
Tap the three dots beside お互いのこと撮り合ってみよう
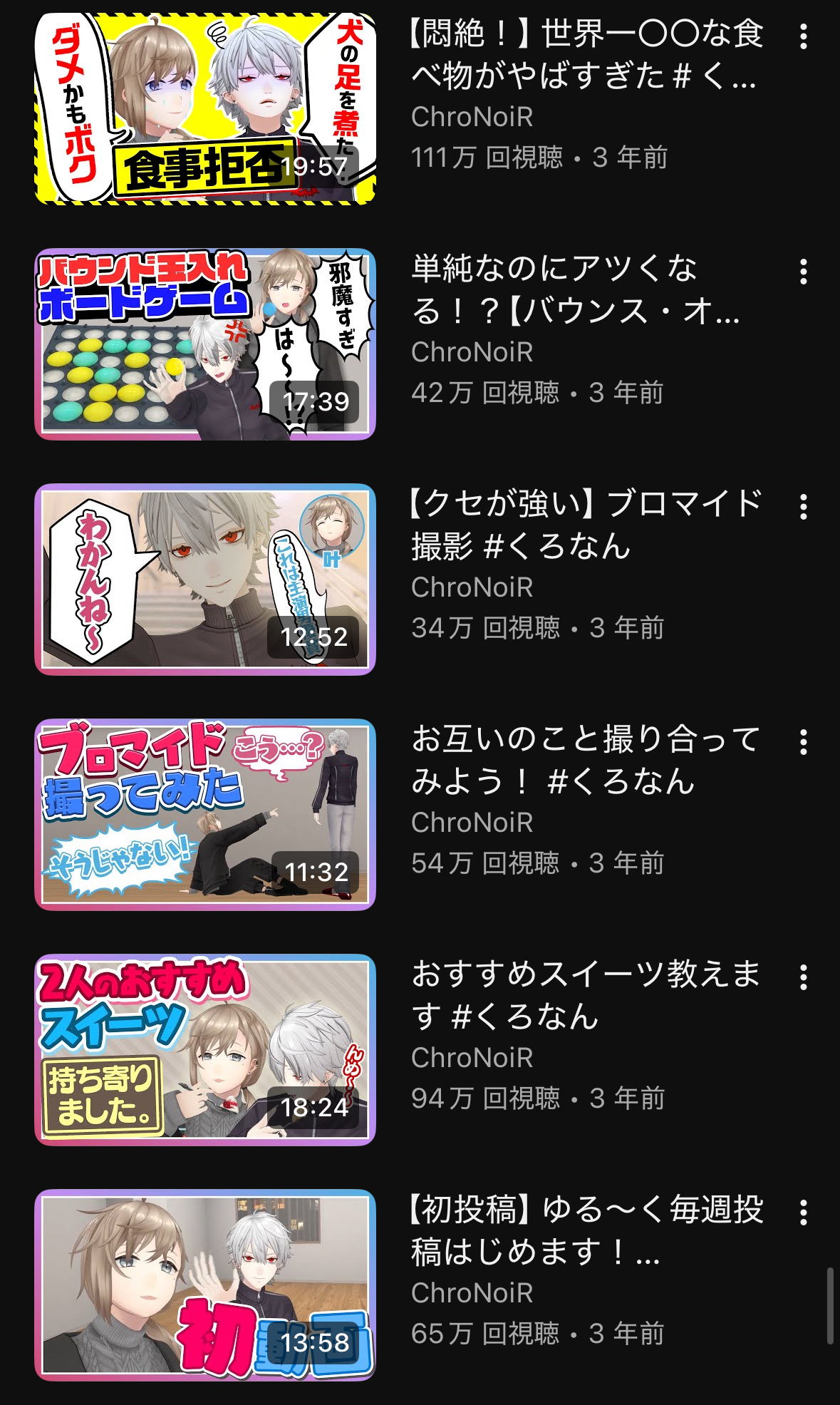(x=803, y=742)
